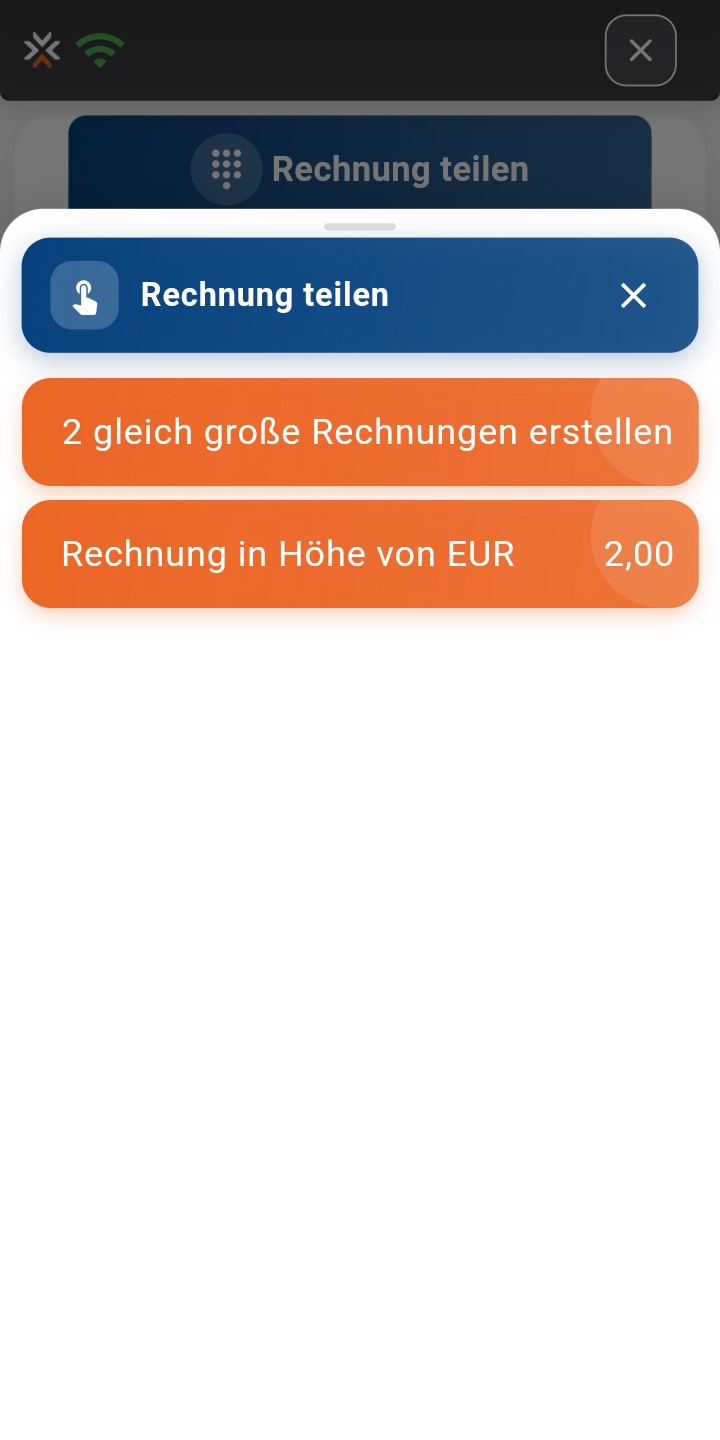Select the blue Rechnung teilen banner
720x1440 pixels.
(x=360, y=294)
